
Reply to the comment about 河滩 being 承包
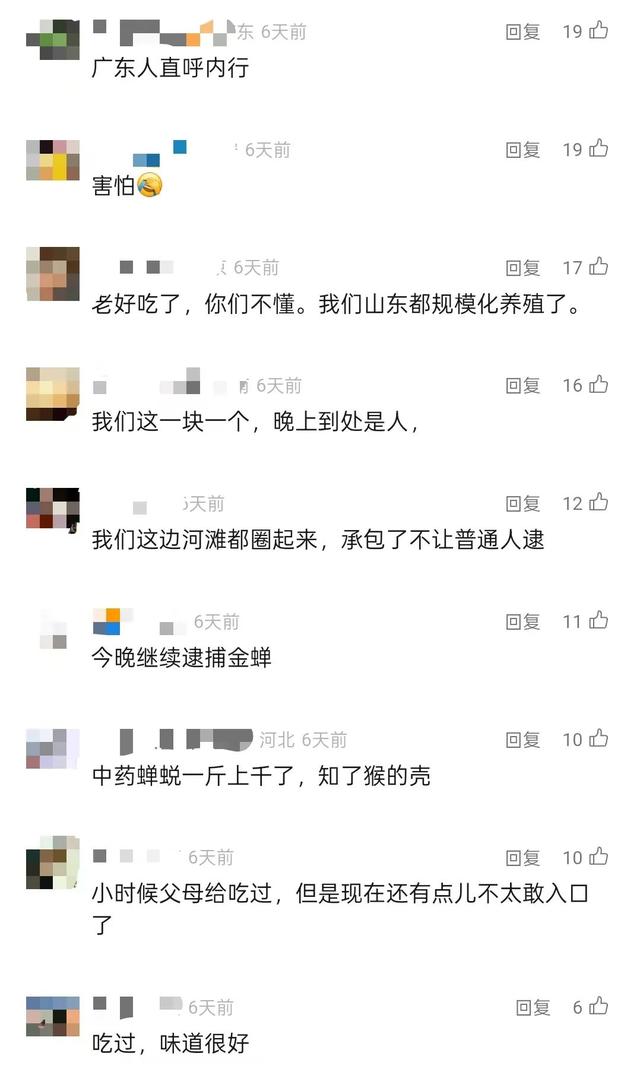(x=522, y=504)
